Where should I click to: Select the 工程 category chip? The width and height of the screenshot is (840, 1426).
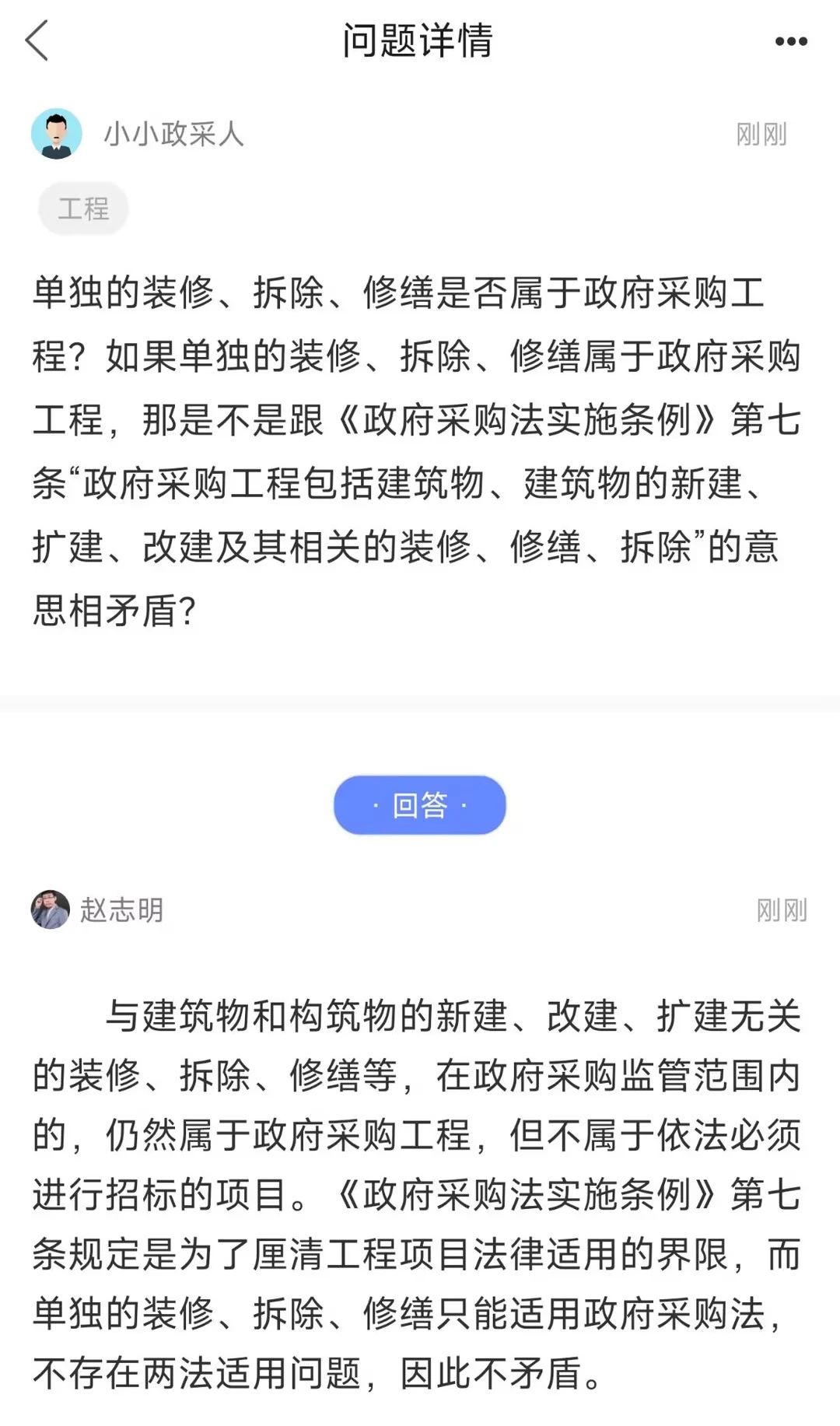click(x=83, y=208)
